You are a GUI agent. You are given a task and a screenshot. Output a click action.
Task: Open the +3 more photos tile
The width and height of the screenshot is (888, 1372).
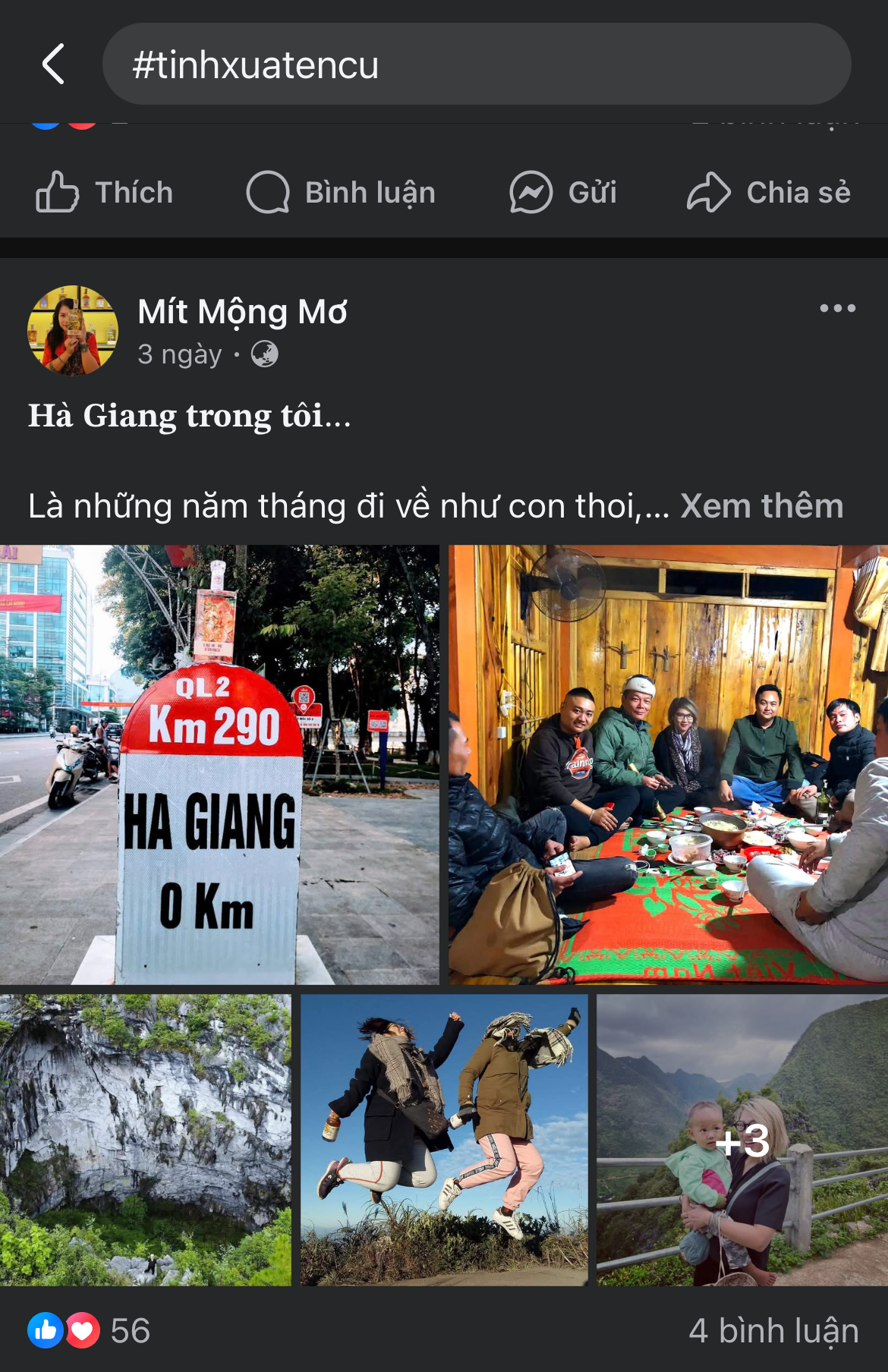pyautogui.click(x=742, y=1140)
